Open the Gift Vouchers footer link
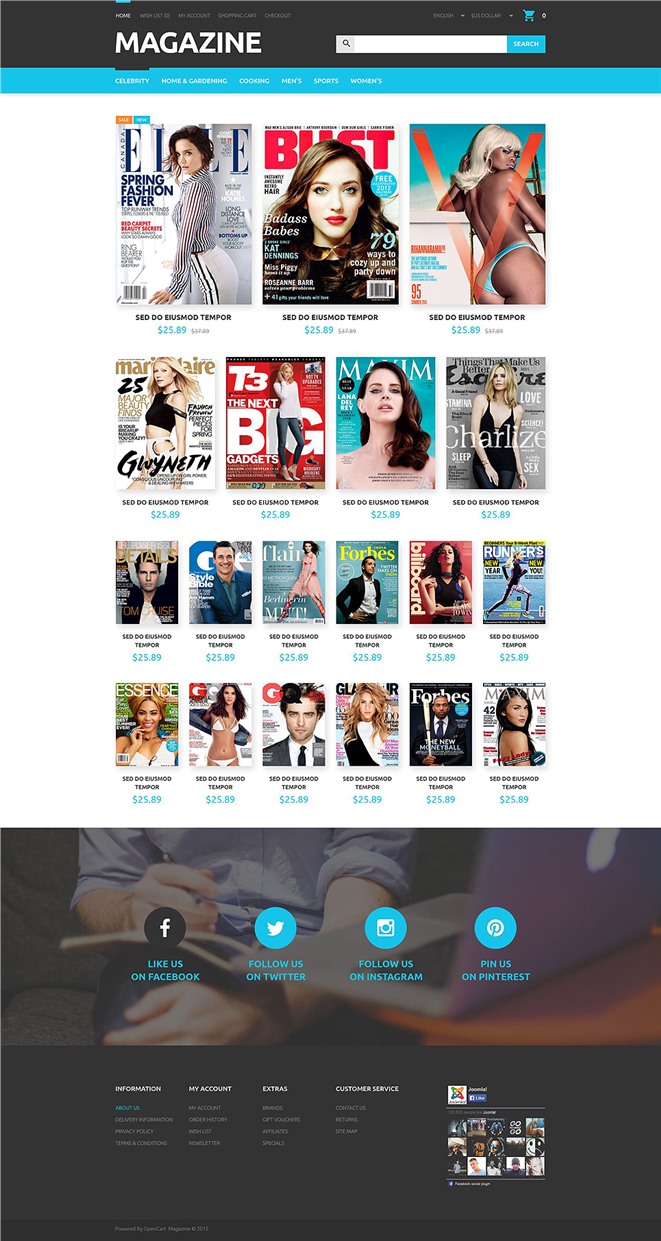Viewport: 661px width, 1241px height. (281, 1120)
